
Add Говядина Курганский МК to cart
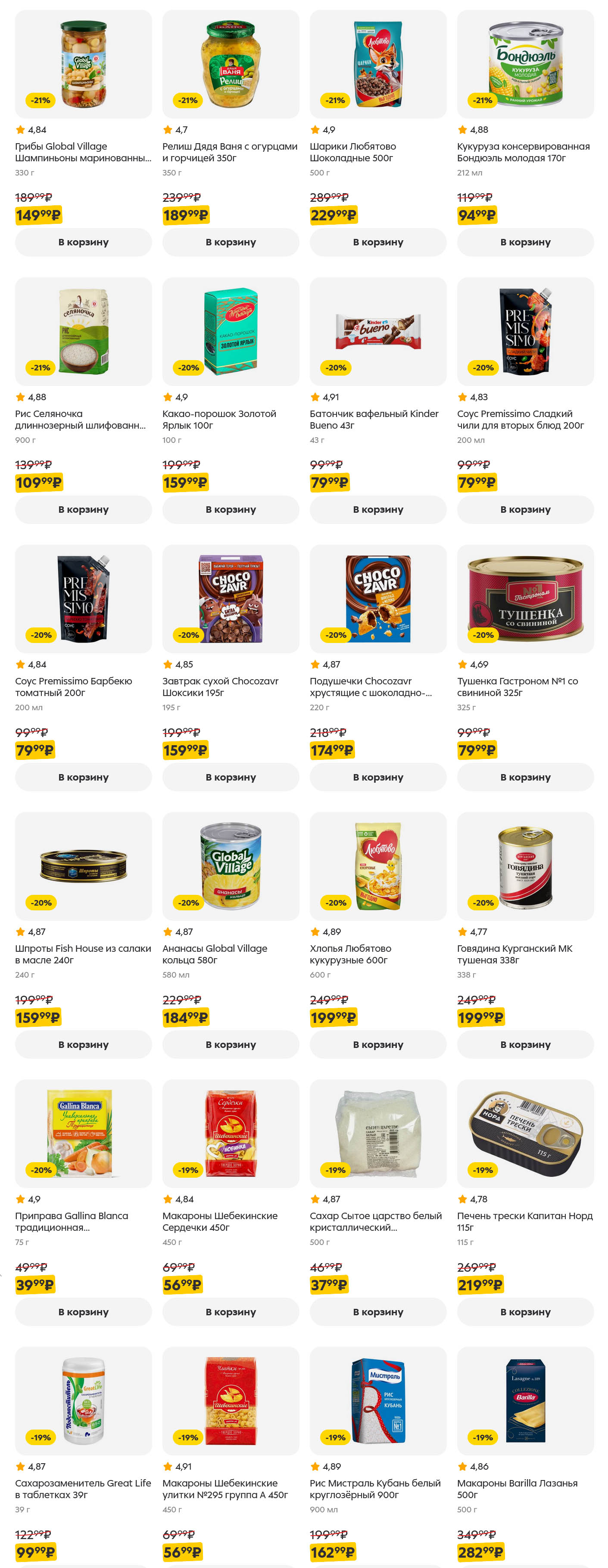[x=525, y=1044]
